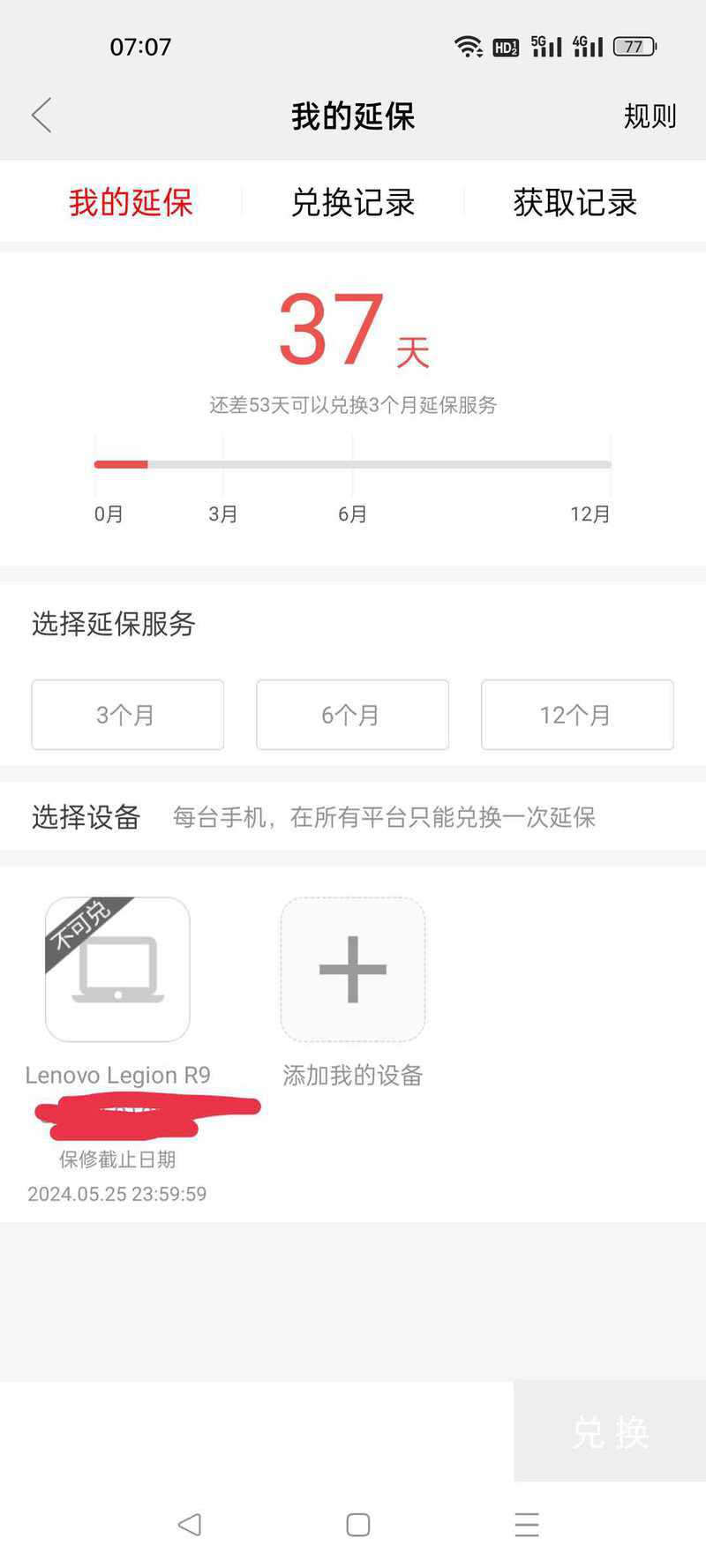Image resolution: width=706 pixels, height=1568 pixels.
Task: Switch to the 我的延保 tab
Action: (131, 202)
